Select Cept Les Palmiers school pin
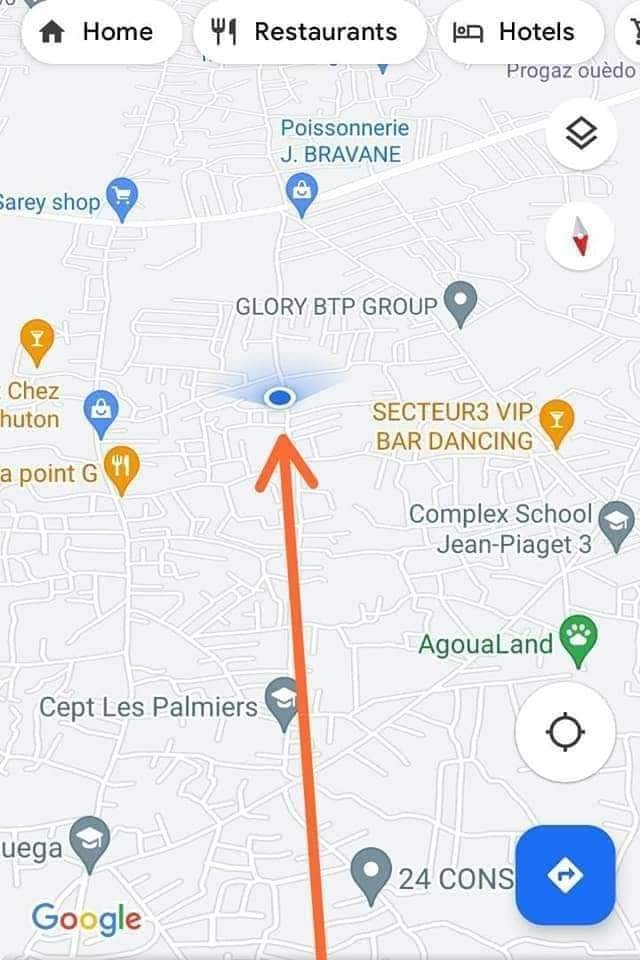The image size is (640, 960). point(282,696)
